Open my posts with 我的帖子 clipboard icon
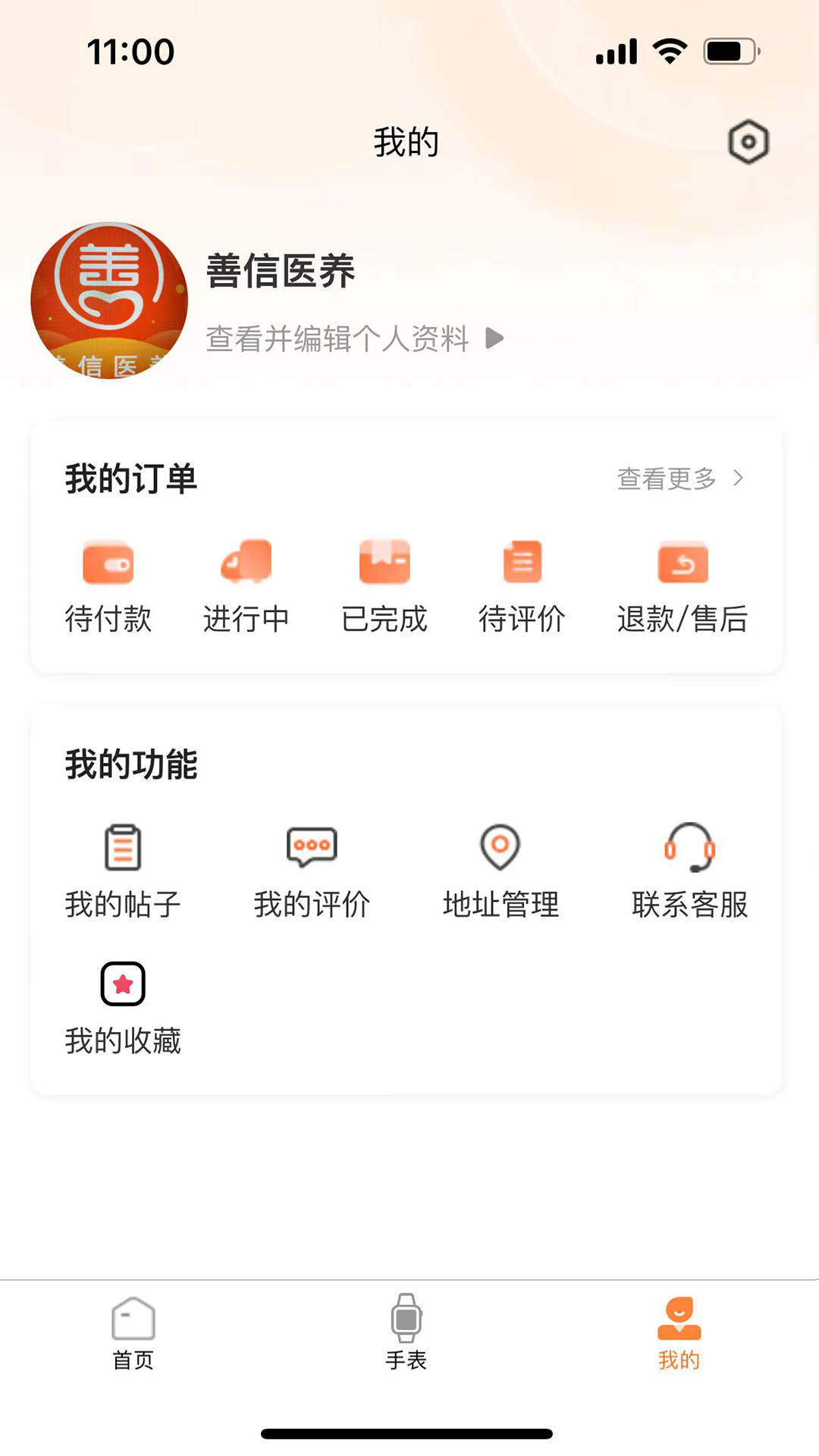The width and height of the screenshot is (819, 1456). pyautogui.click(x=123, y=849)
